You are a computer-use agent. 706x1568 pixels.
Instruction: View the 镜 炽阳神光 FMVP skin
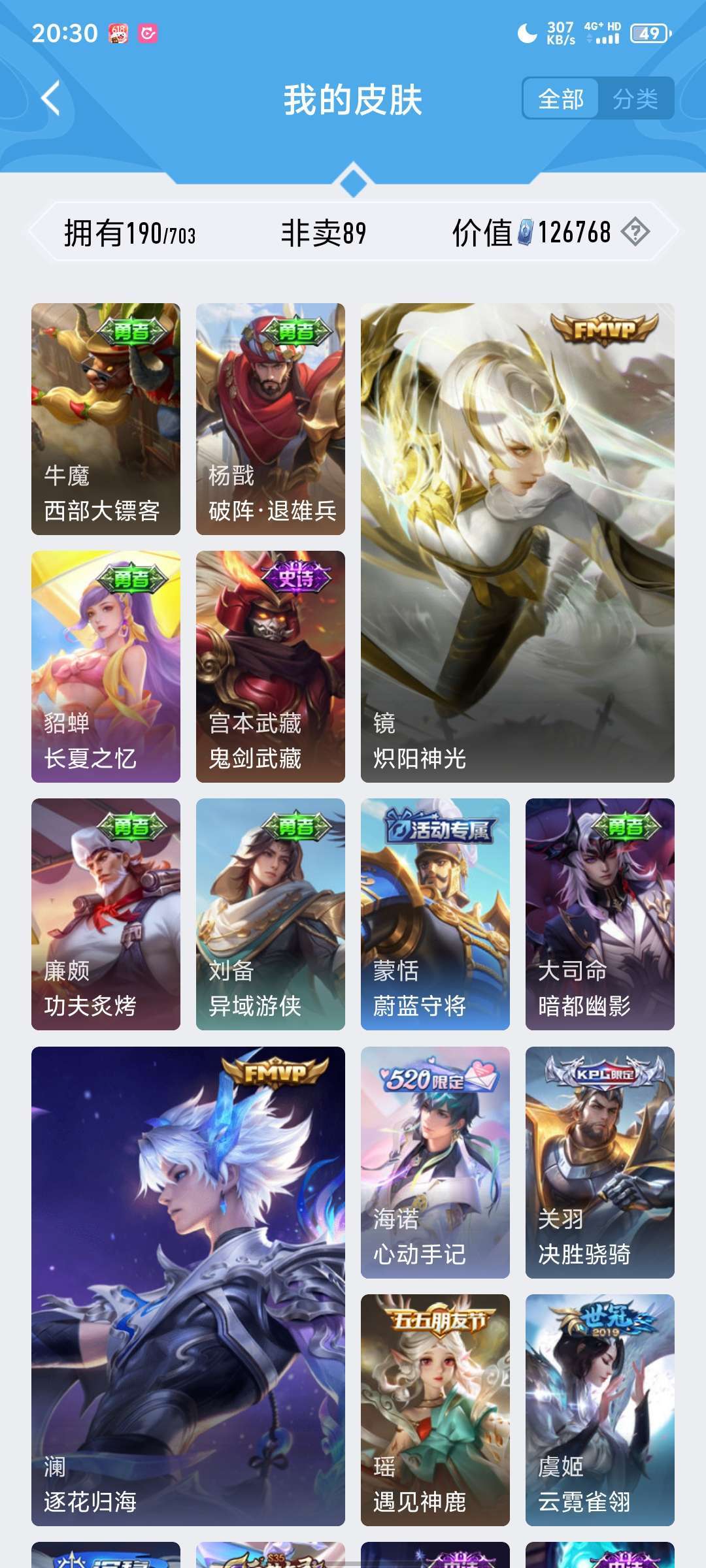518,543
